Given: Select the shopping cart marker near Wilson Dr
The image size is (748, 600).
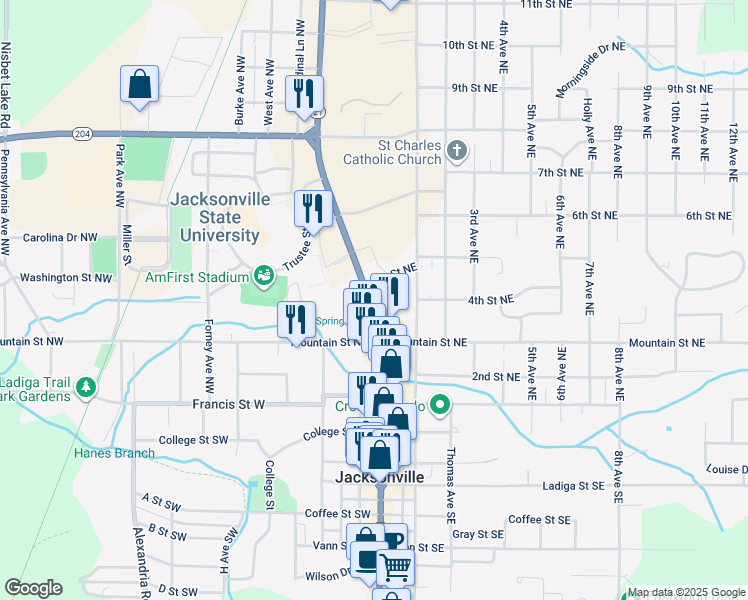Looking at the screenshot, I should tap(396, 567).
